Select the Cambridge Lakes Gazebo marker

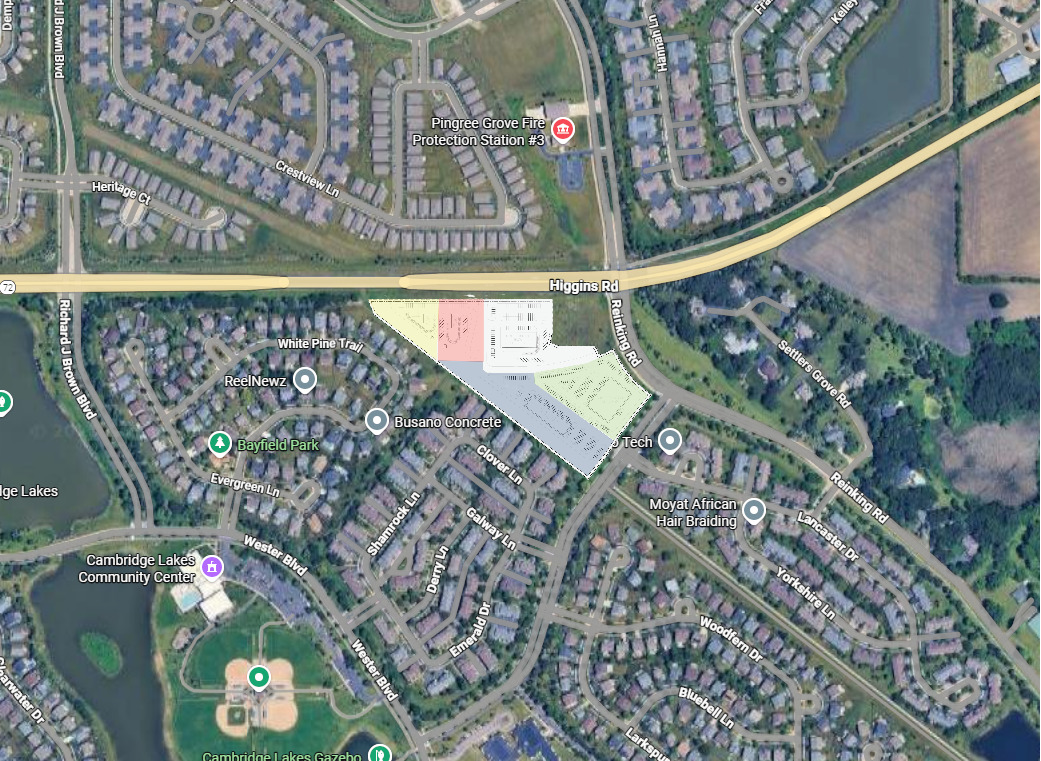pos(378,753)
